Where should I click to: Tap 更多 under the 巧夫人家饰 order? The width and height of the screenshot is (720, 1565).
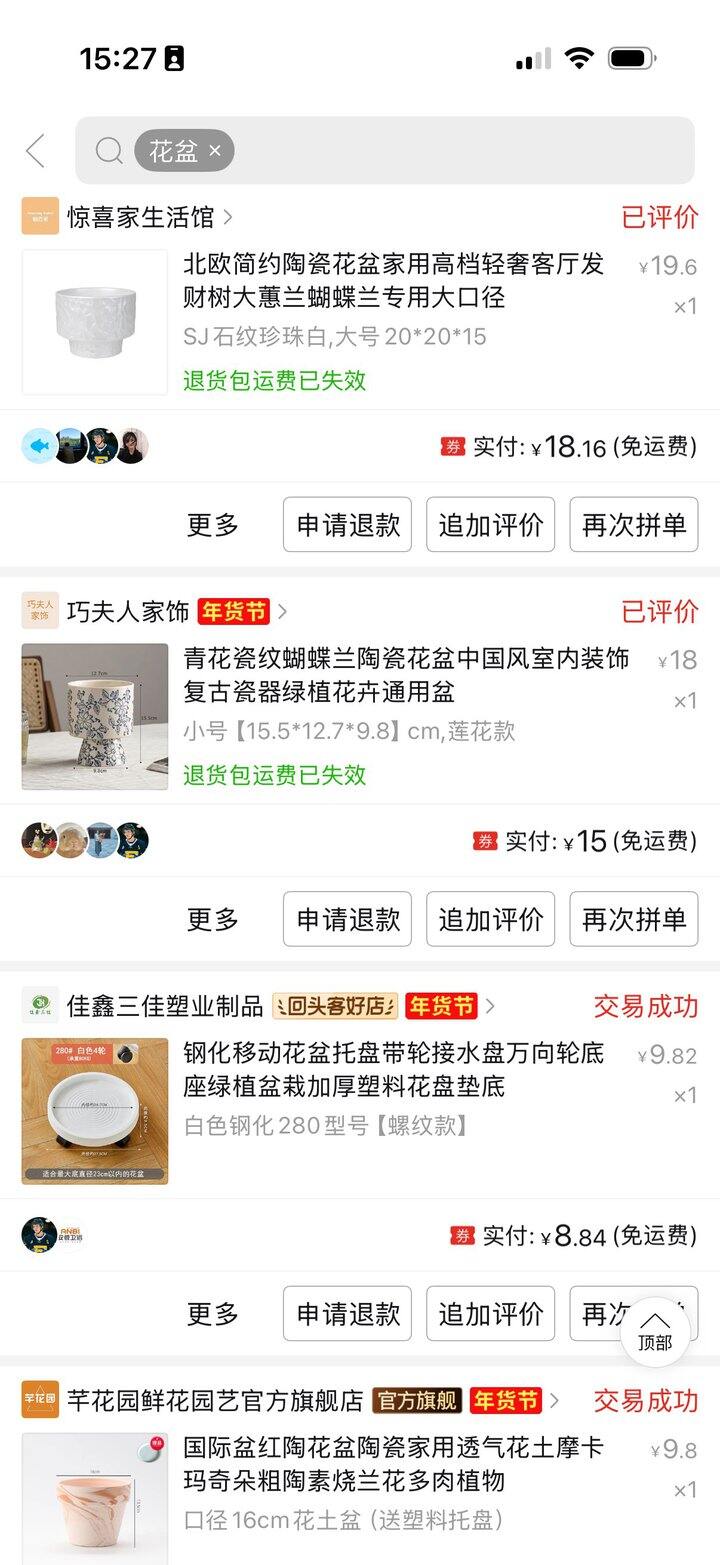point(213,919)
